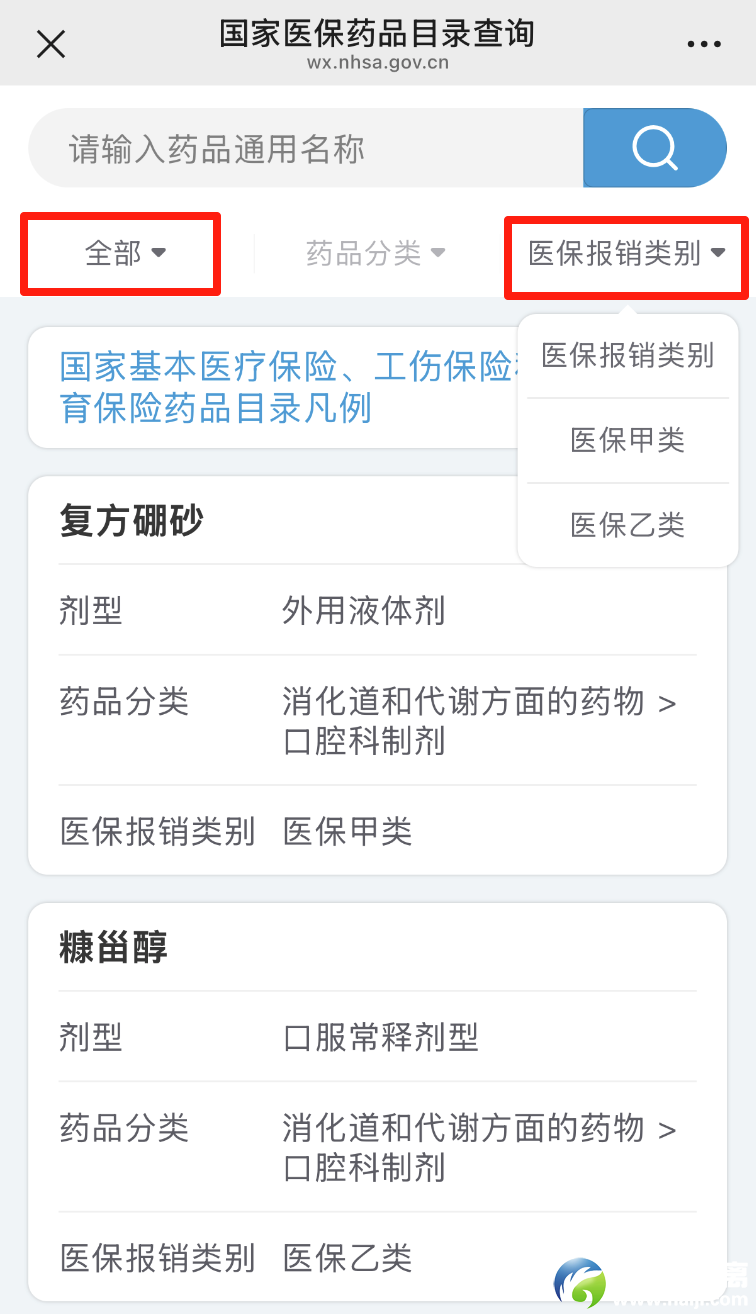
Task: Click the X close icon top left
Action: pos(50,43)
